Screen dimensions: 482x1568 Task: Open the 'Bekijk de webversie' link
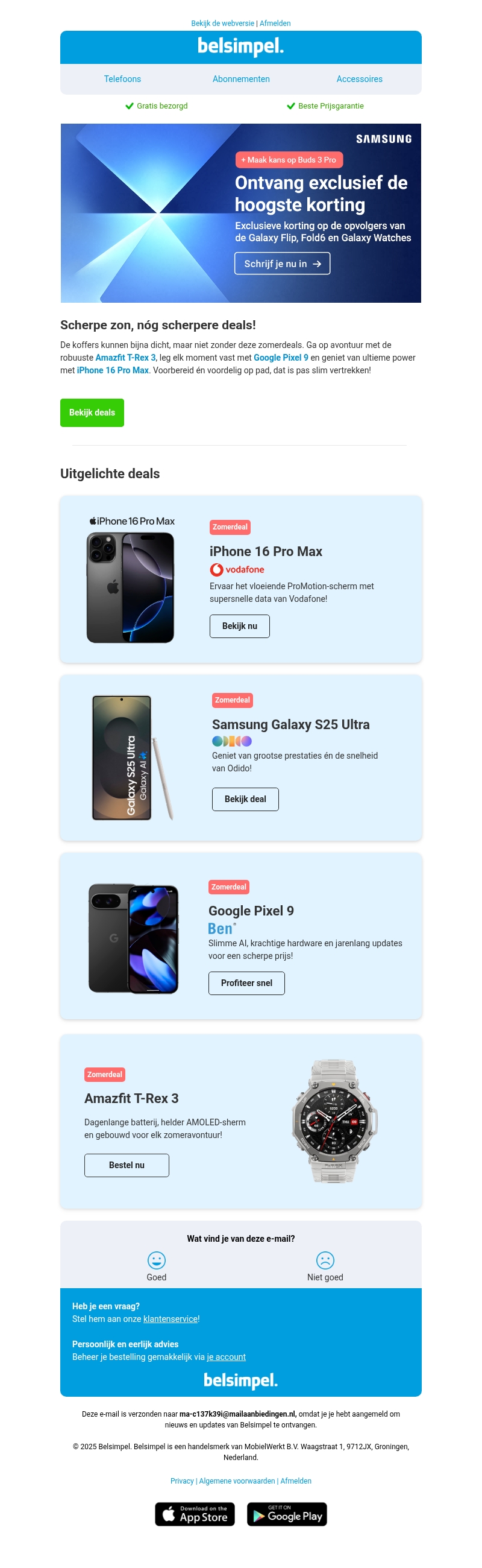(222, 24)
